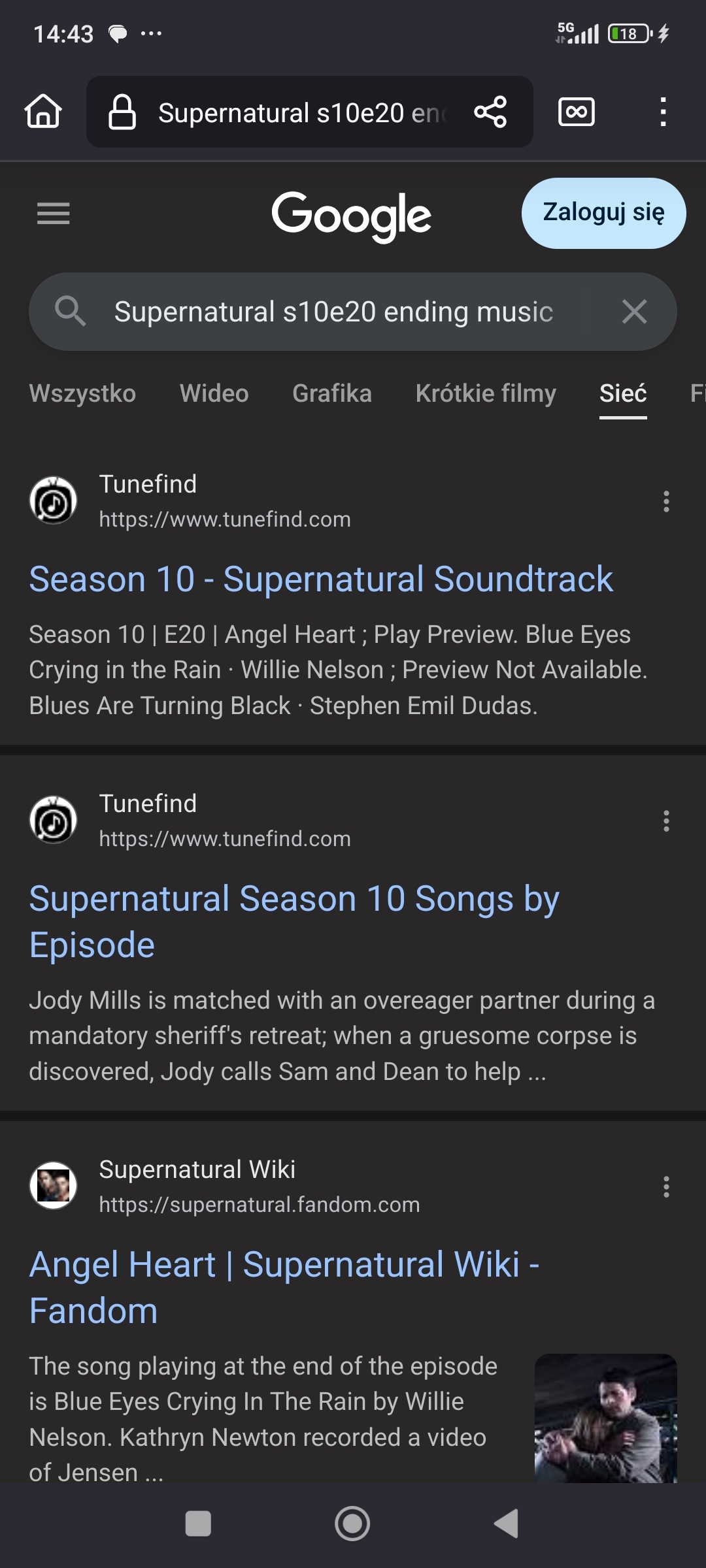Show Grafika image results
The width and height of the screenshot is (706, 1568).
click(x=332, y=393)
